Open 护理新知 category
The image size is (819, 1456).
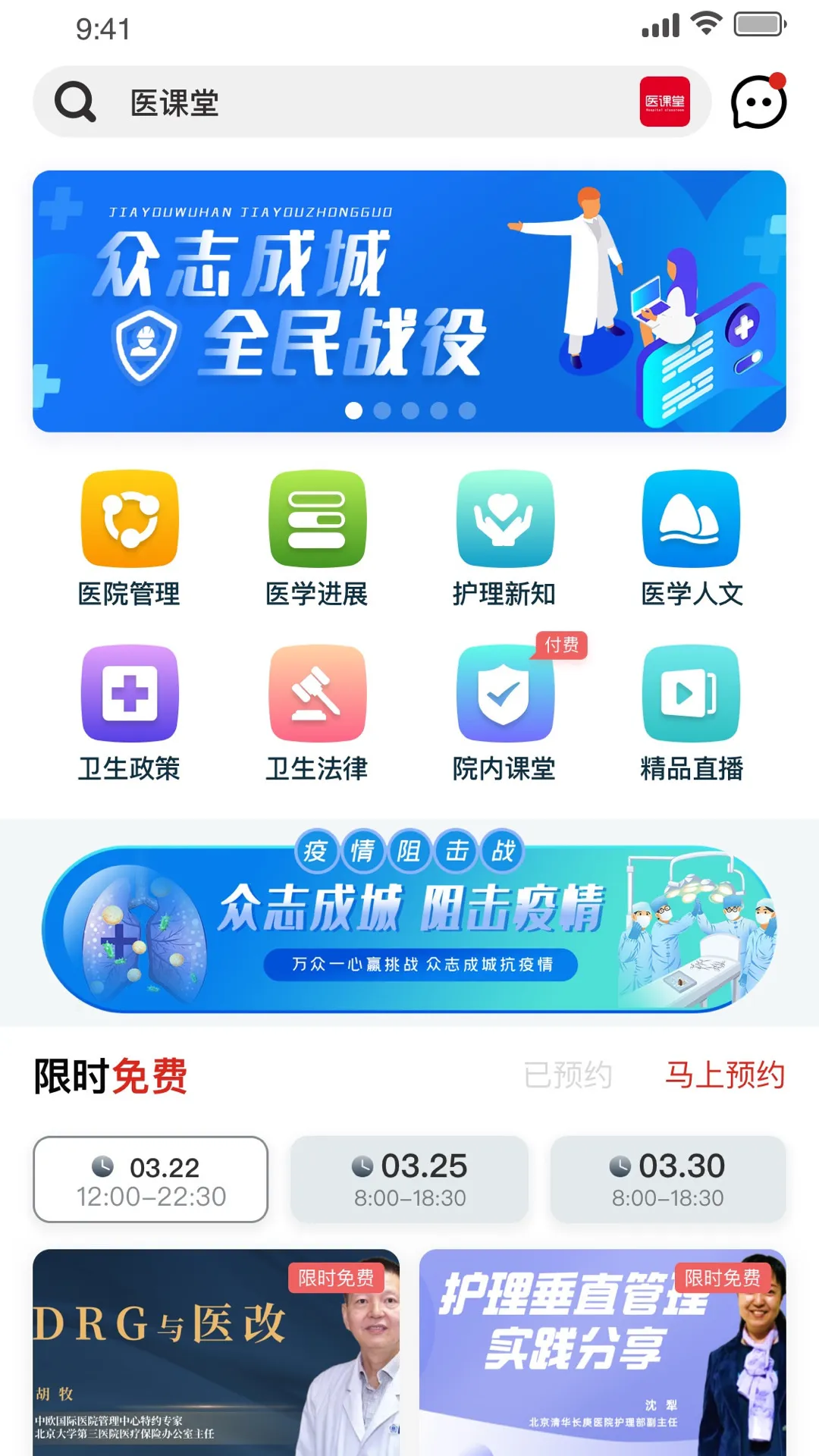504,538
